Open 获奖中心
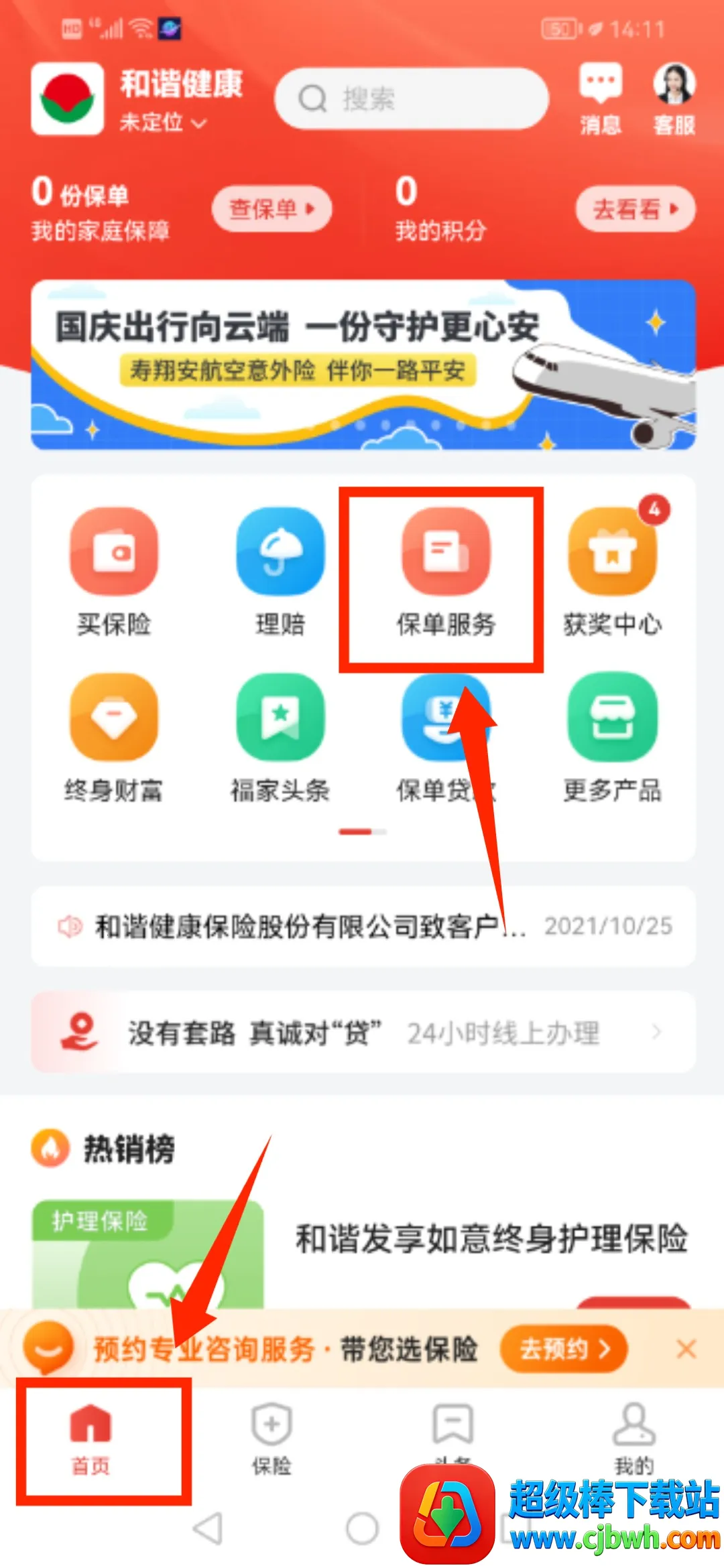724x1568 pixels. [x=612, y=571]
